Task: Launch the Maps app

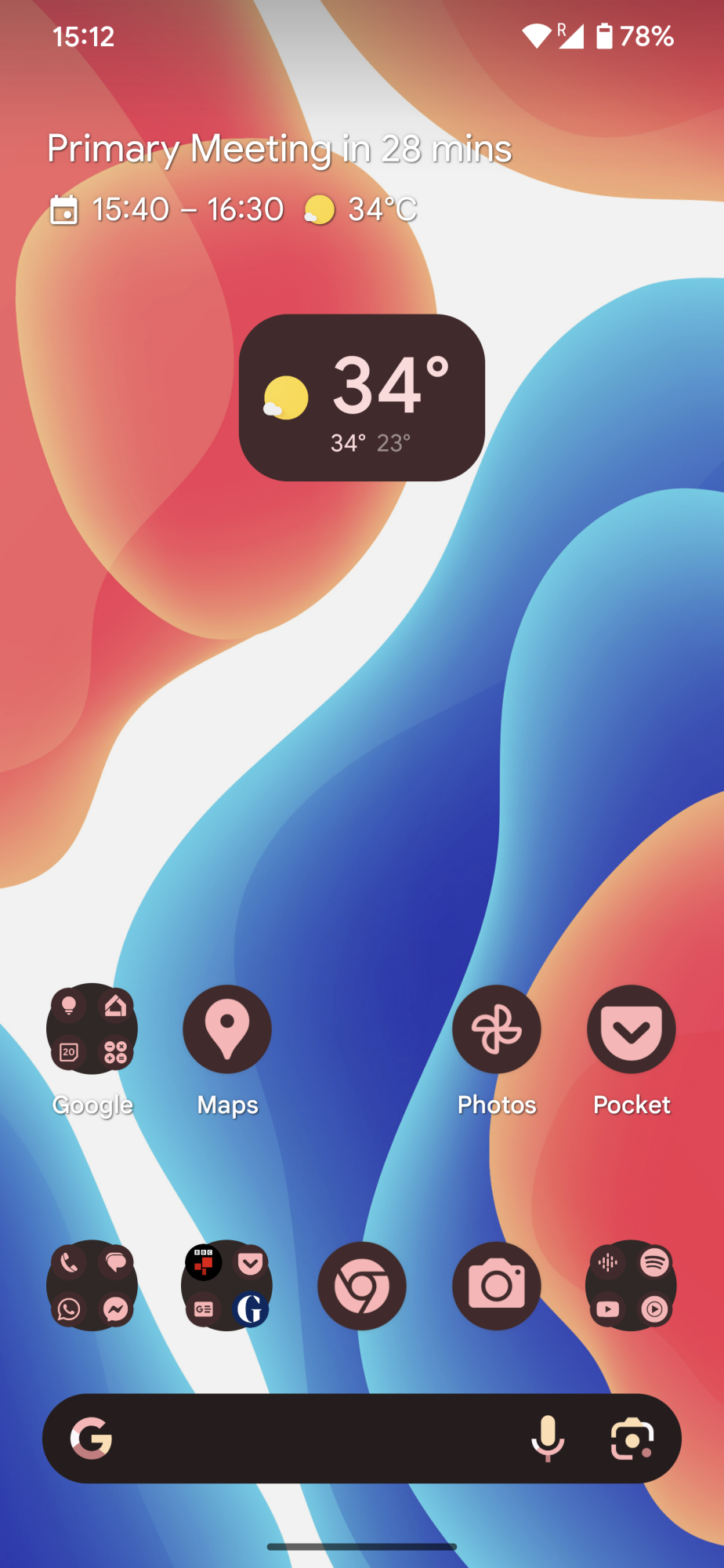Action: [x=227, y=1029]
